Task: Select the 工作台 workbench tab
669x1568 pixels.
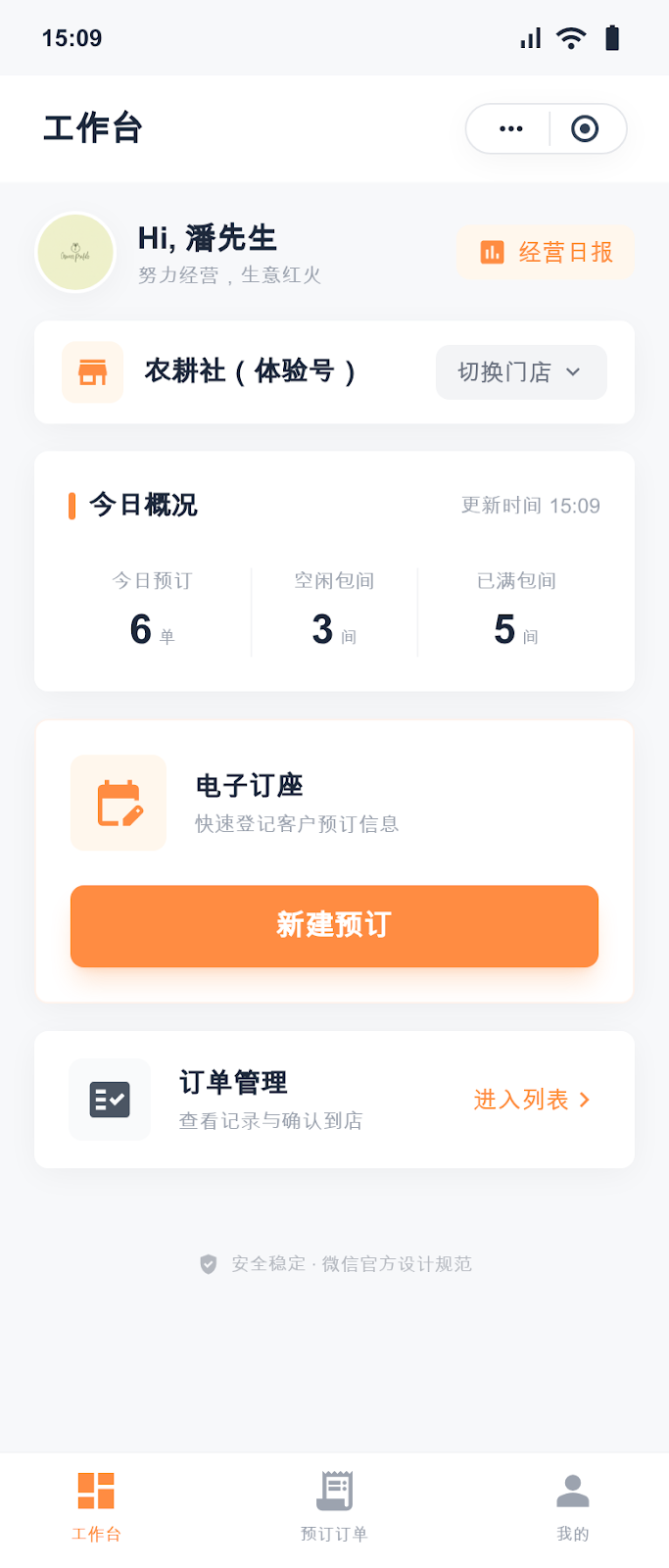Action: [96, 1506]
